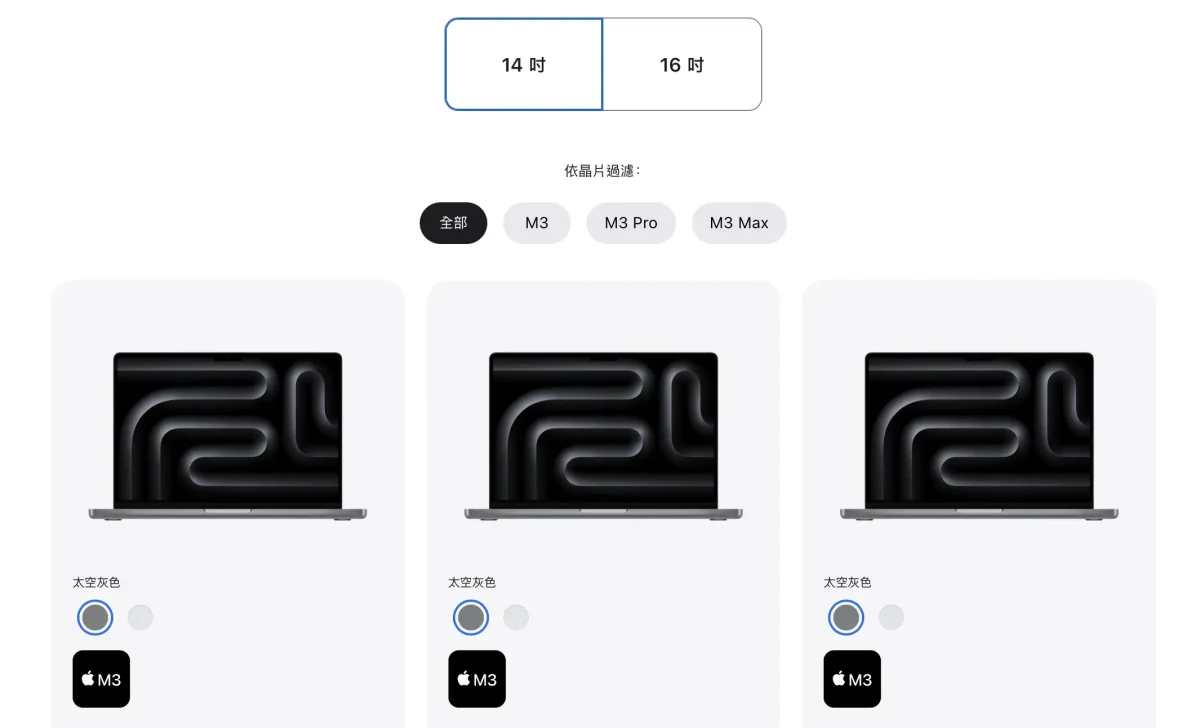Choose space gray swatch on middle MacBook card
The height and width of the screenshot is (728, 1200).
pos(471,617)
